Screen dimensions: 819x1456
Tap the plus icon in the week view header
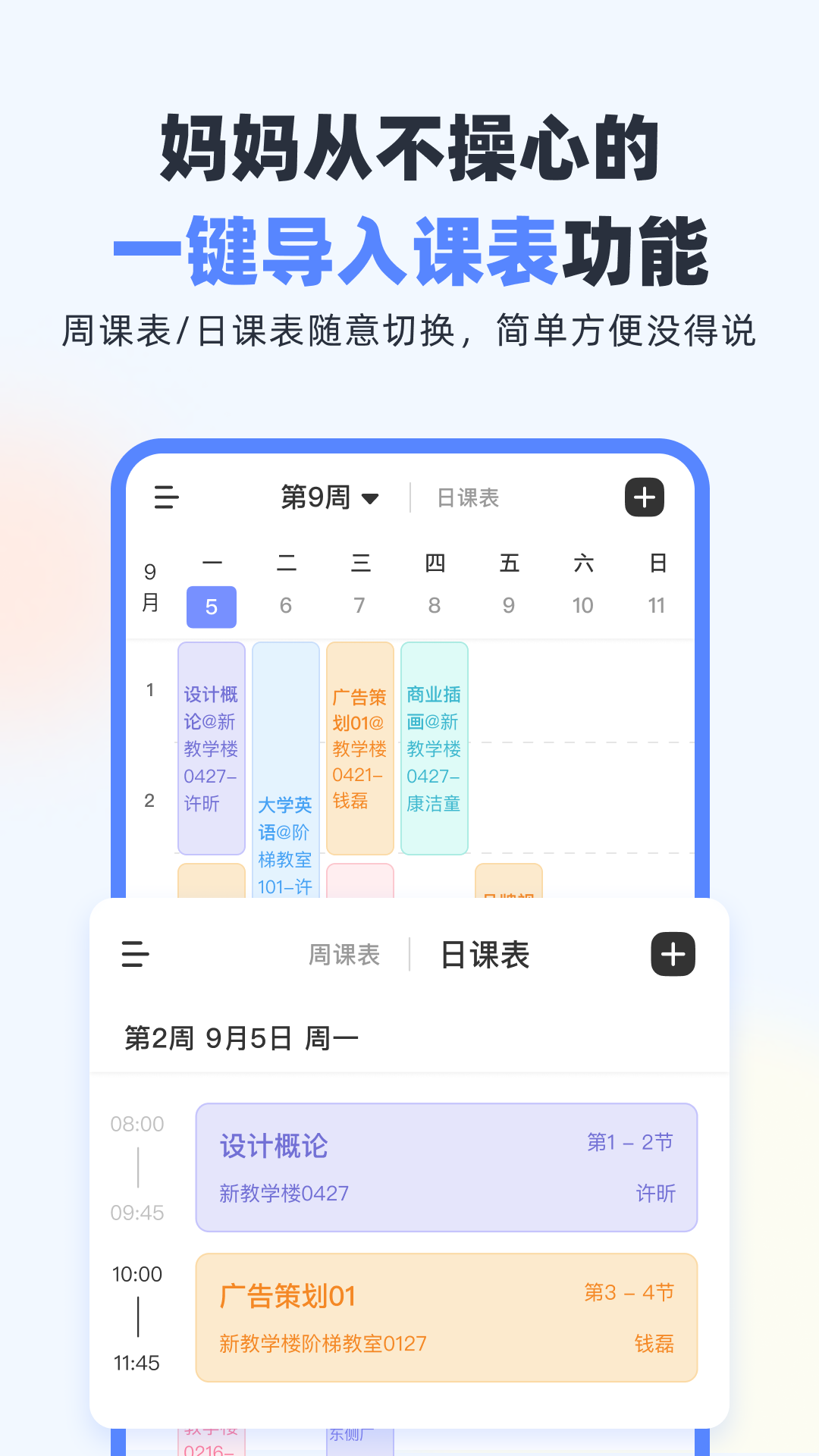(644, 498)
